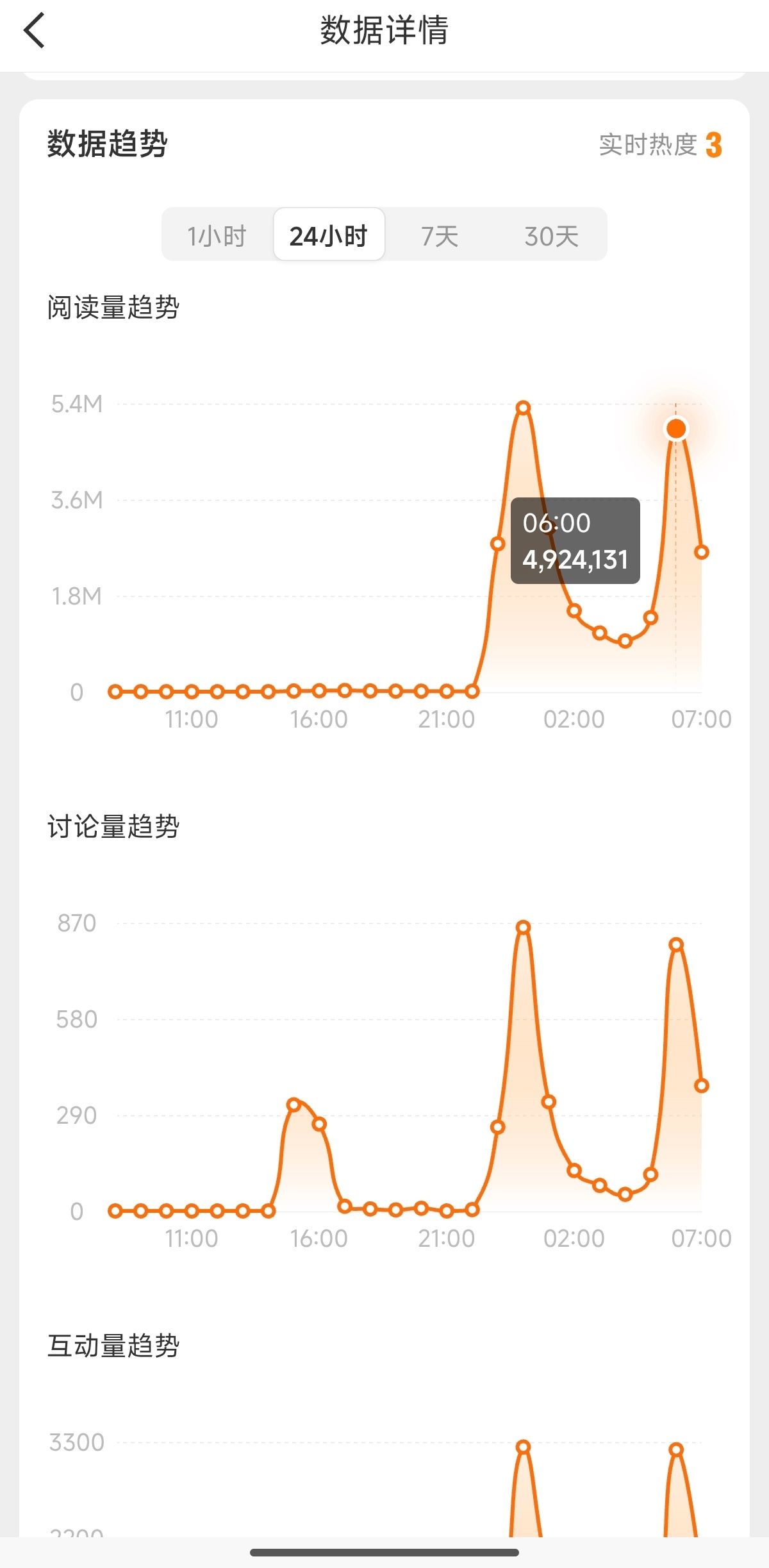Switch to the 1小时 tab
The height and width of the screenshot is (1568, 769).
[x=217, y=235]
